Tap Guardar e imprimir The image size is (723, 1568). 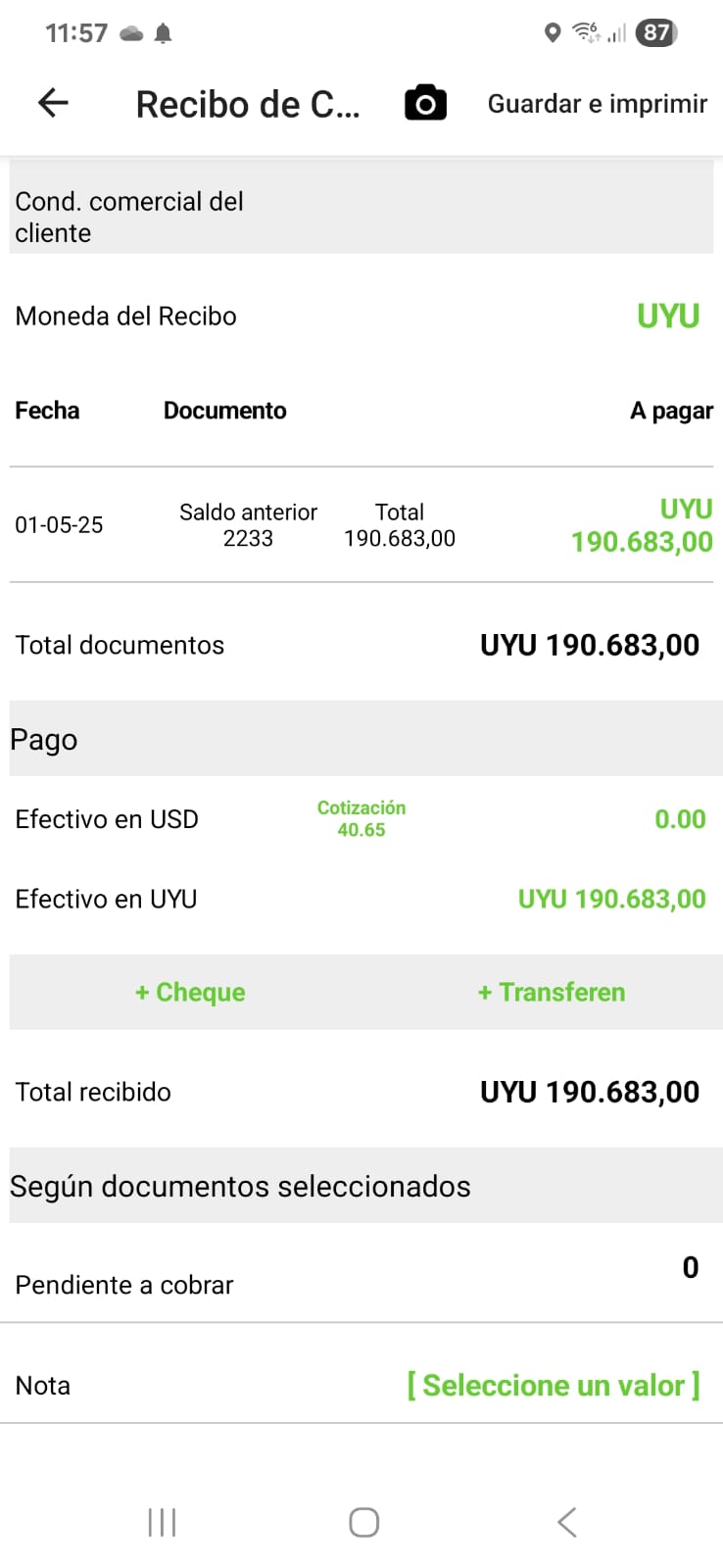(x=597, y=104)
